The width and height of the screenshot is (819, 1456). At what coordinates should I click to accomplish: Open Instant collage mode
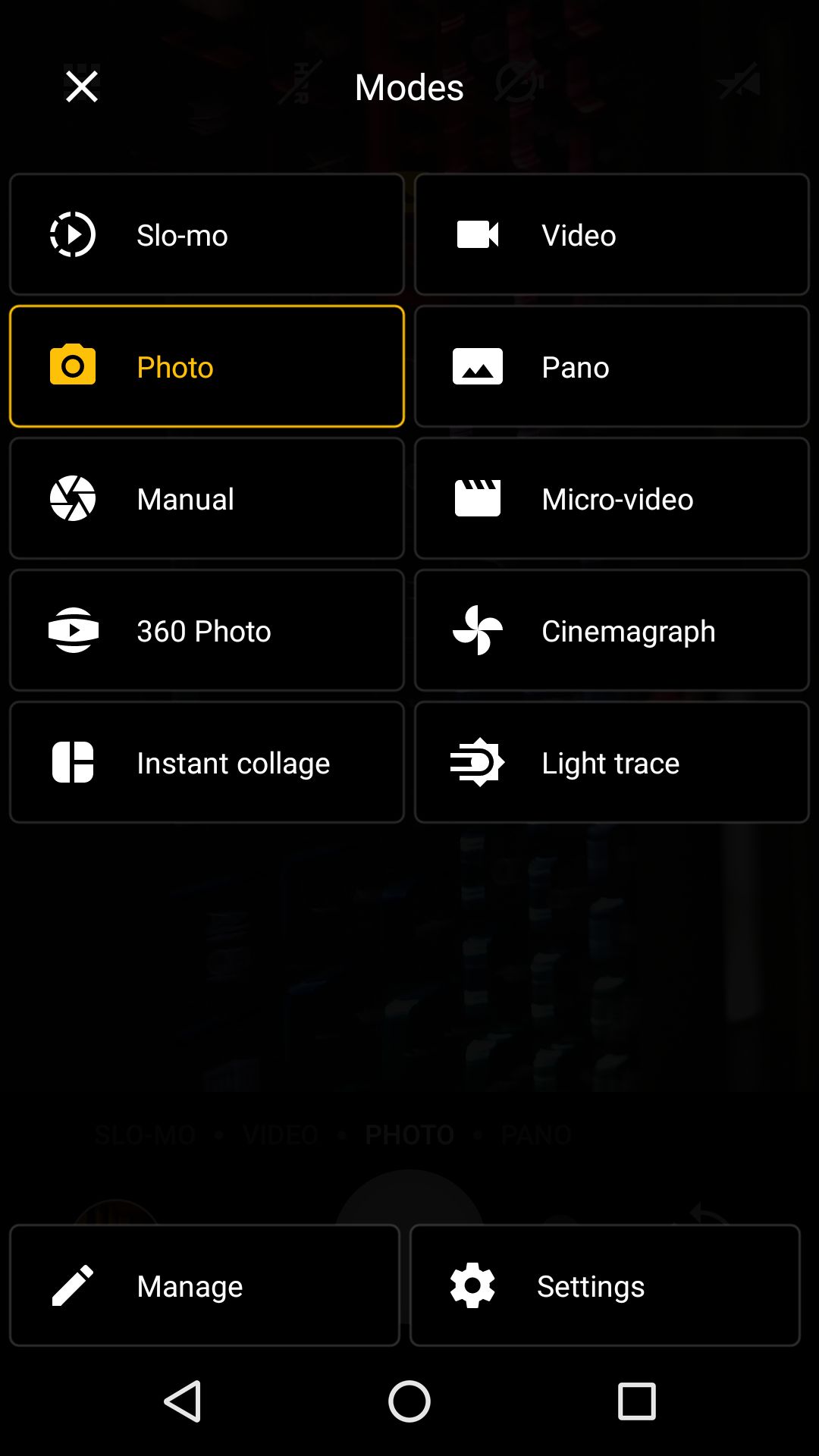(206, 762)
